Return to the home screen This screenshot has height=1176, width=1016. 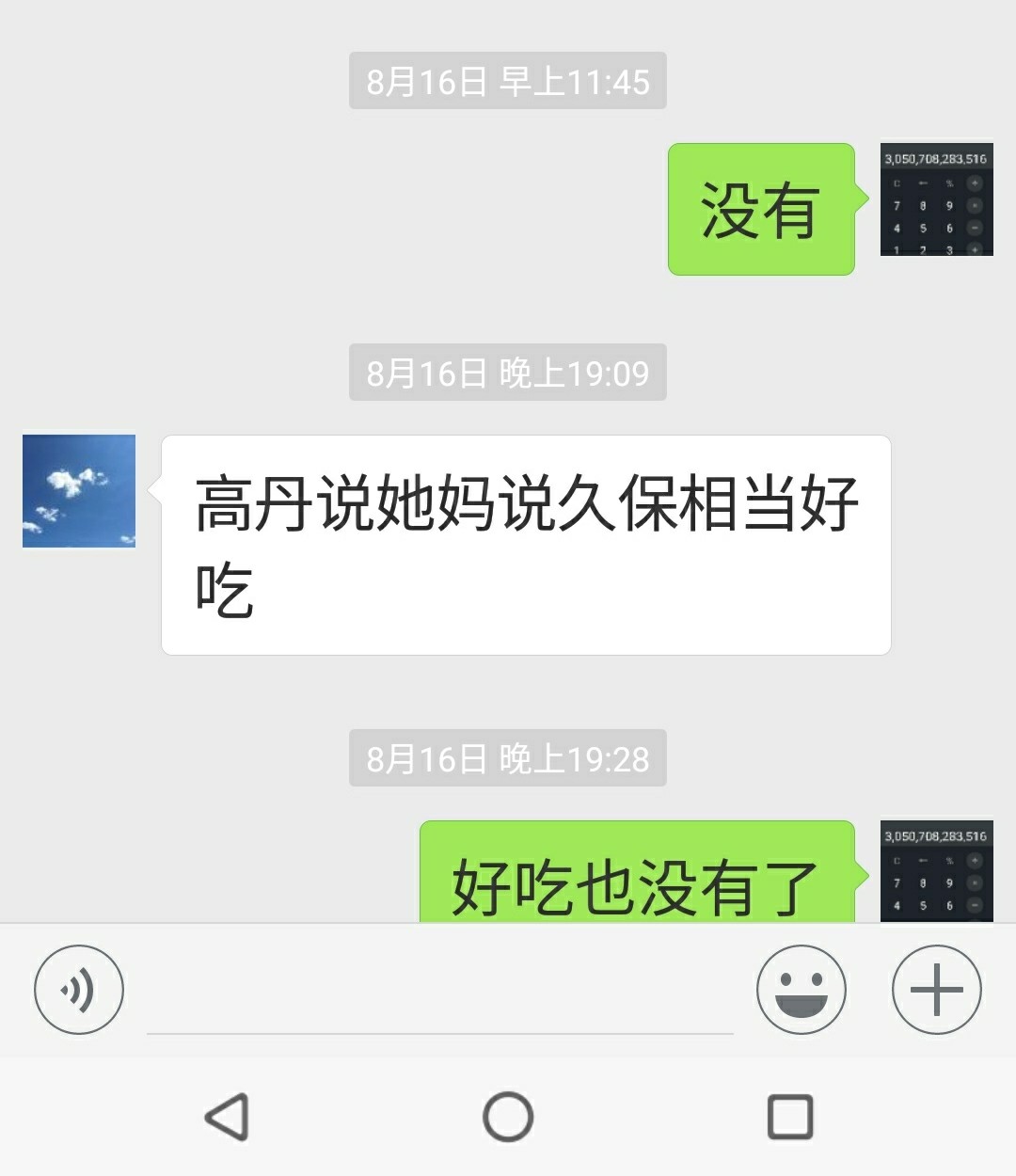(x=508, y=1117)
